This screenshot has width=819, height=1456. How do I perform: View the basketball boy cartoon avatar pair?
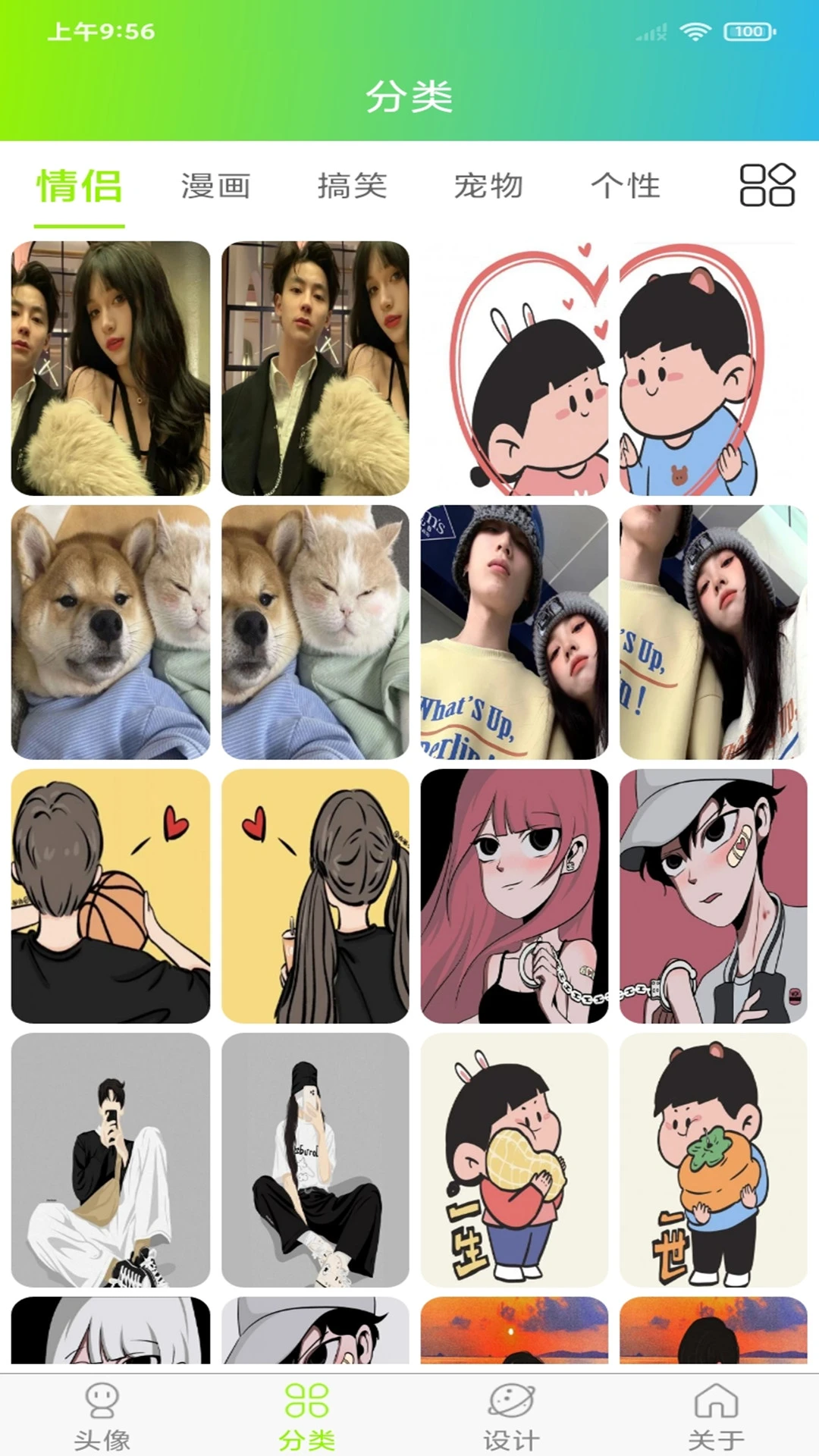[210, 896]
